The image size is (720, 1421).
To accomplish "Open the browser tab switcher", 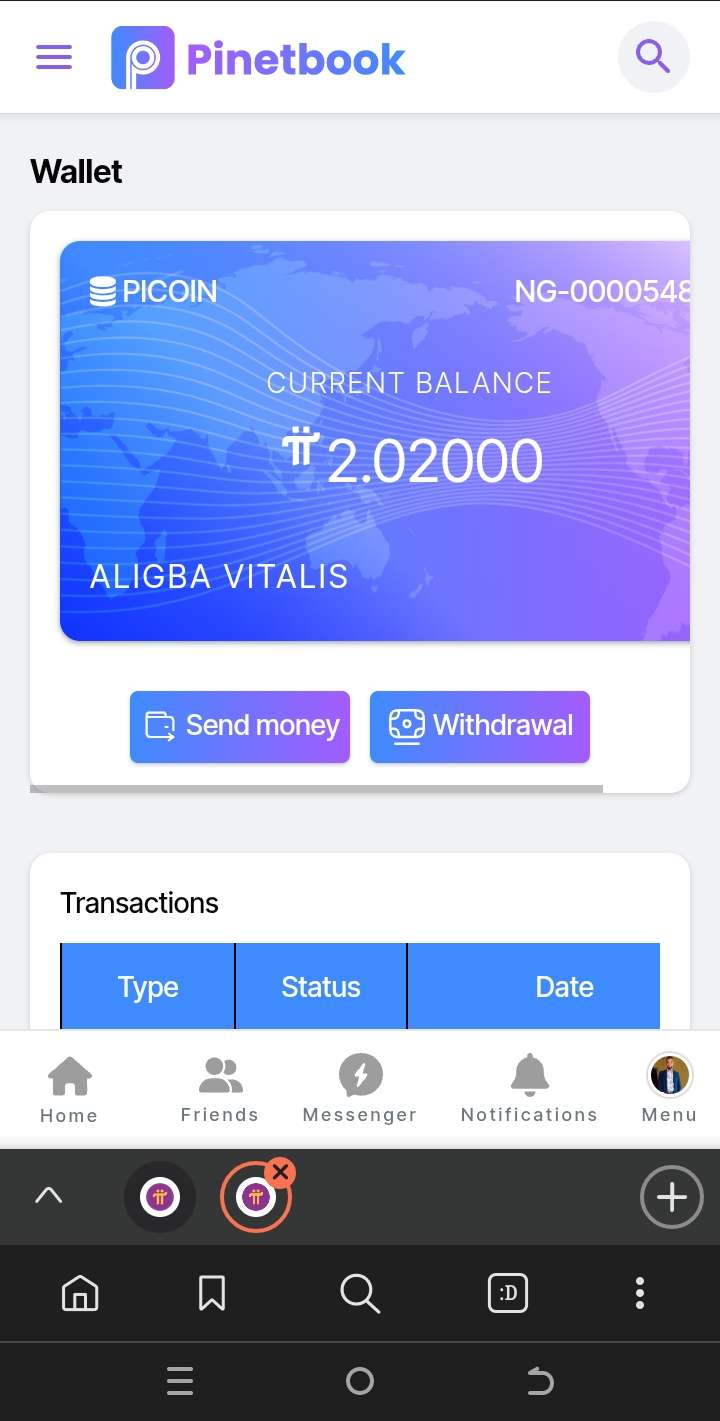I will [x=507, y=1294].
